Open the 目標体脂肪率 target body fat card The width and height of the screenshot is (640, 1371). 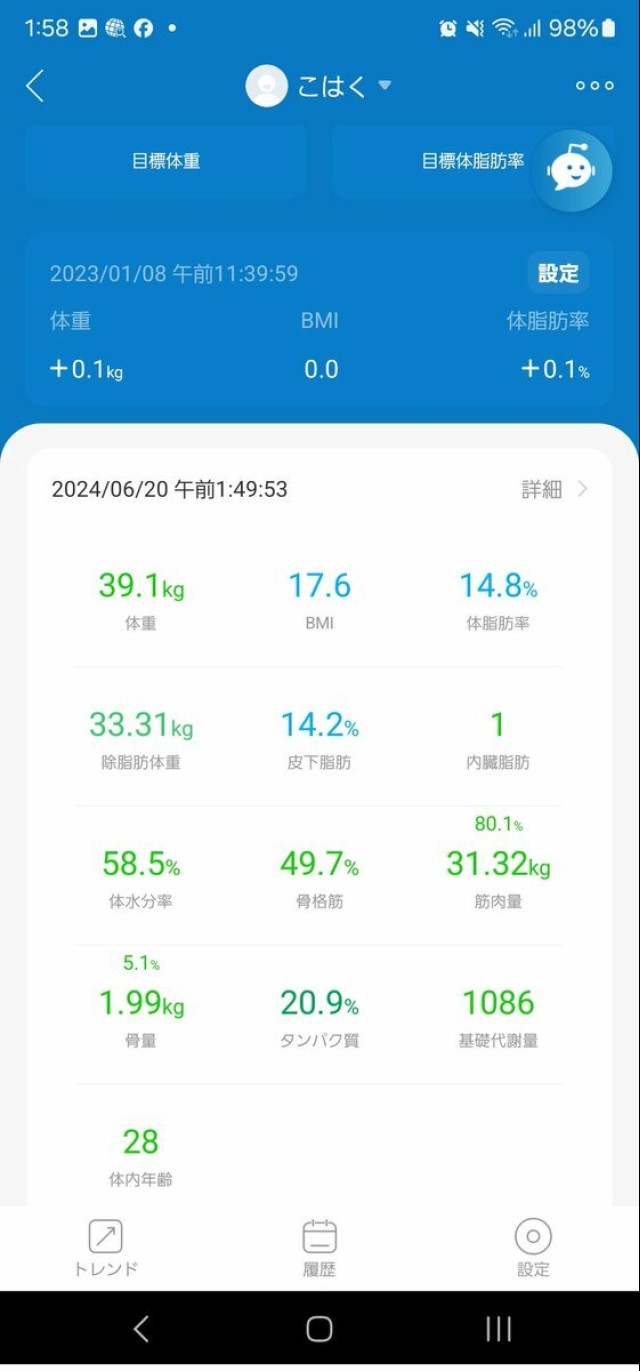pyautogui.click(x=440, y=161)
